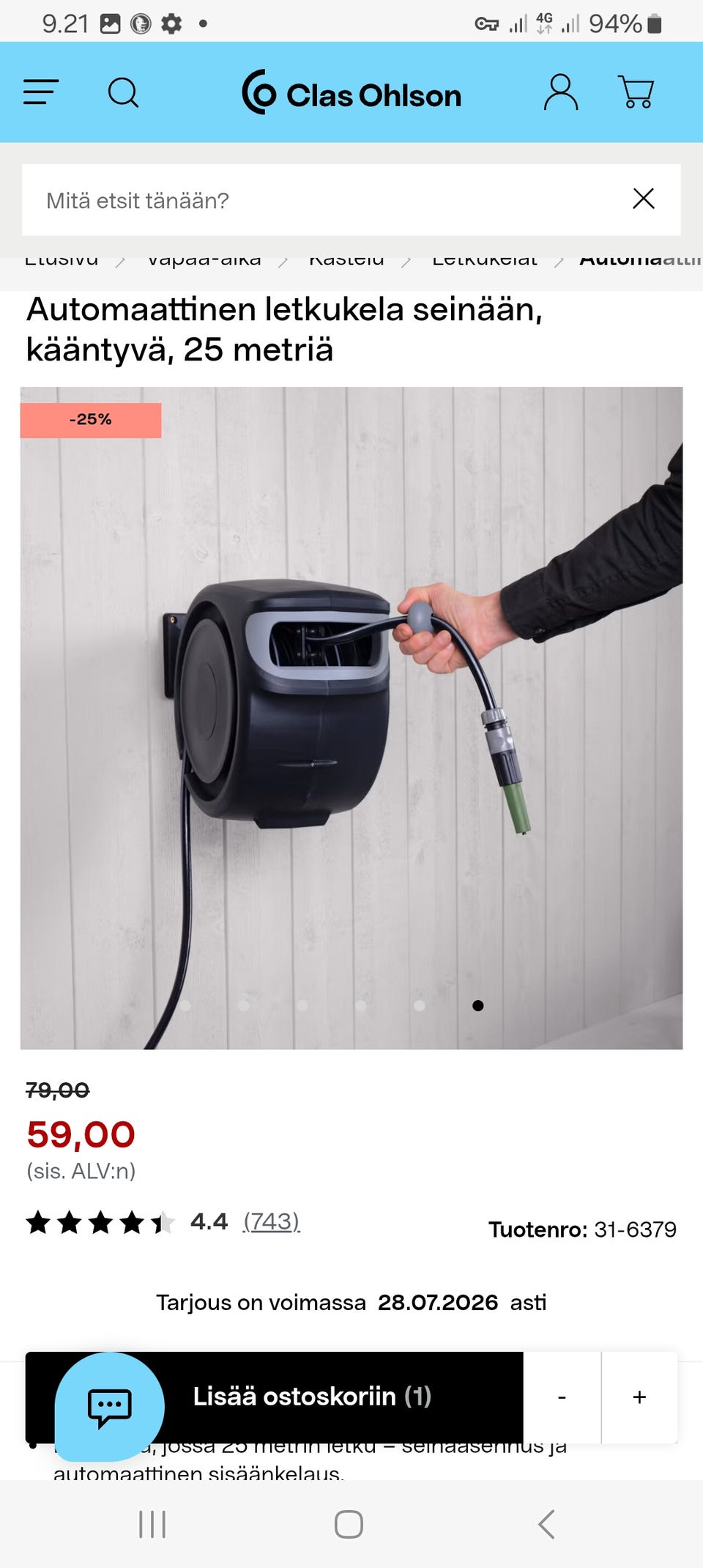The height and width of the screenshot is (1568, 703).
Task: Open the user account icon
Action: pyautogui.click(x=561, y=92)
